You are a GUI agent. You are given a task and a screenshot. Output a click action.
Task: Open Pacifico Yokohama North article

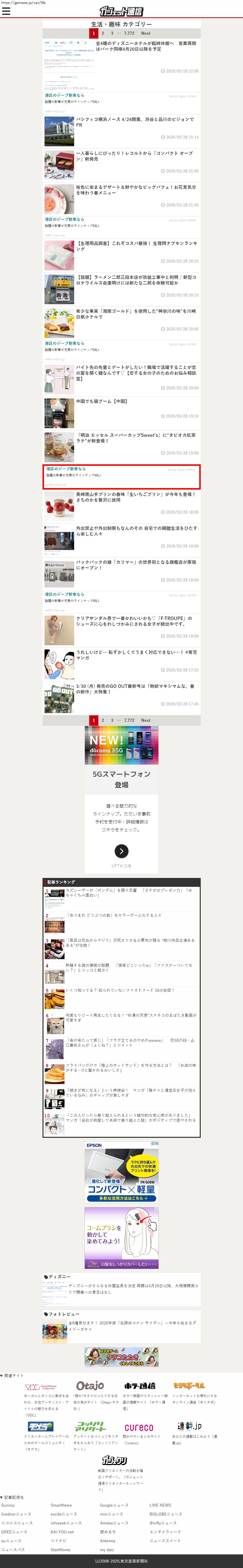pos(135,122)
